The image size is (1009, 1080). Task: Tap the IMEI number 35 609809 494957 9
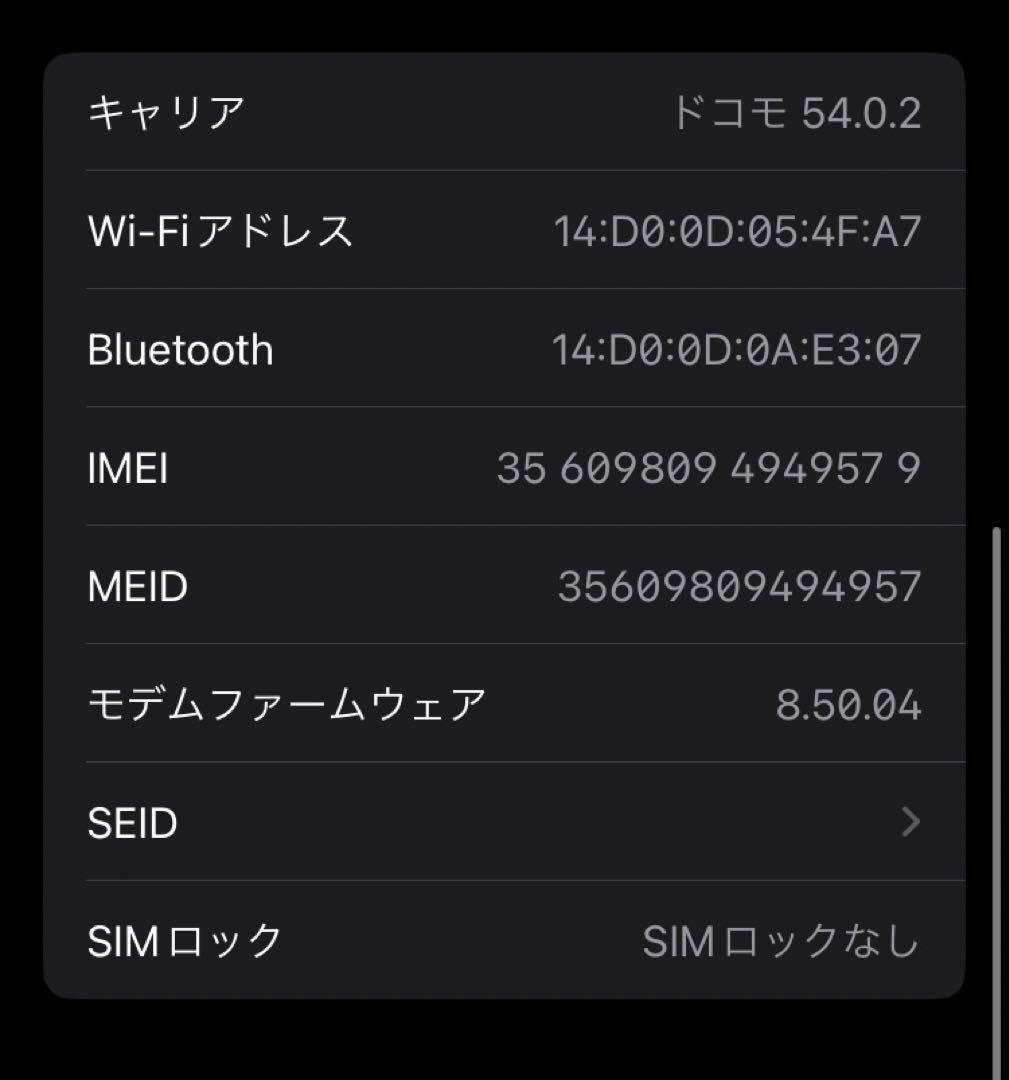pyautogui.click(x=709, y=467)
